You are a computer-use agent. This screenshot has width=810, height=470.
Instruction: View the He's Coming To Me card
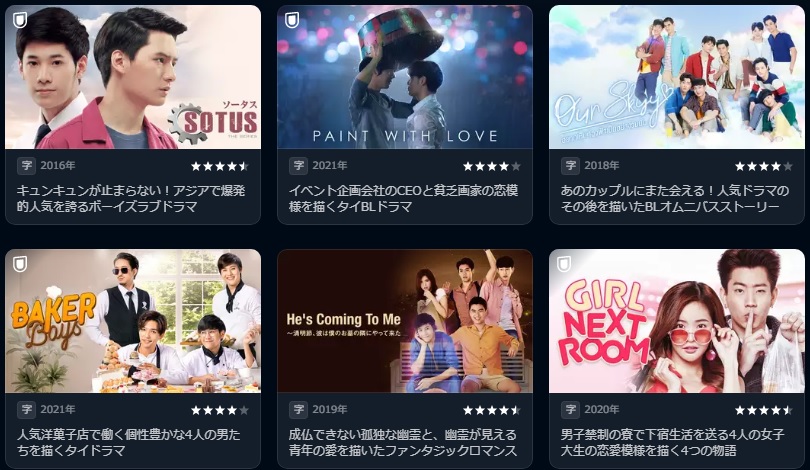coord(404,322)
